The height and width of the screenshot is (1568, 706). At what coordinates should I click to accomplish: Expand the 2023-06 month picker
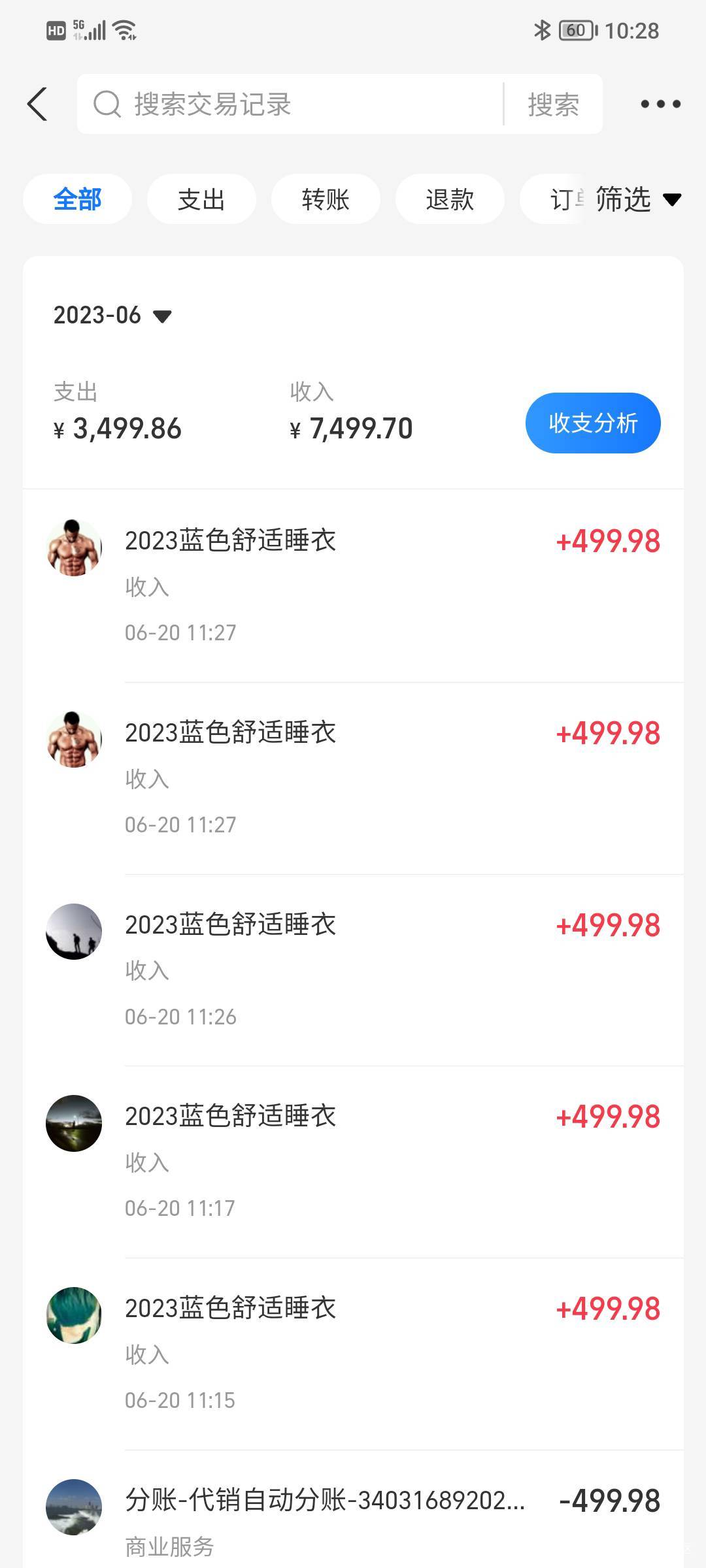coord(112,316)
